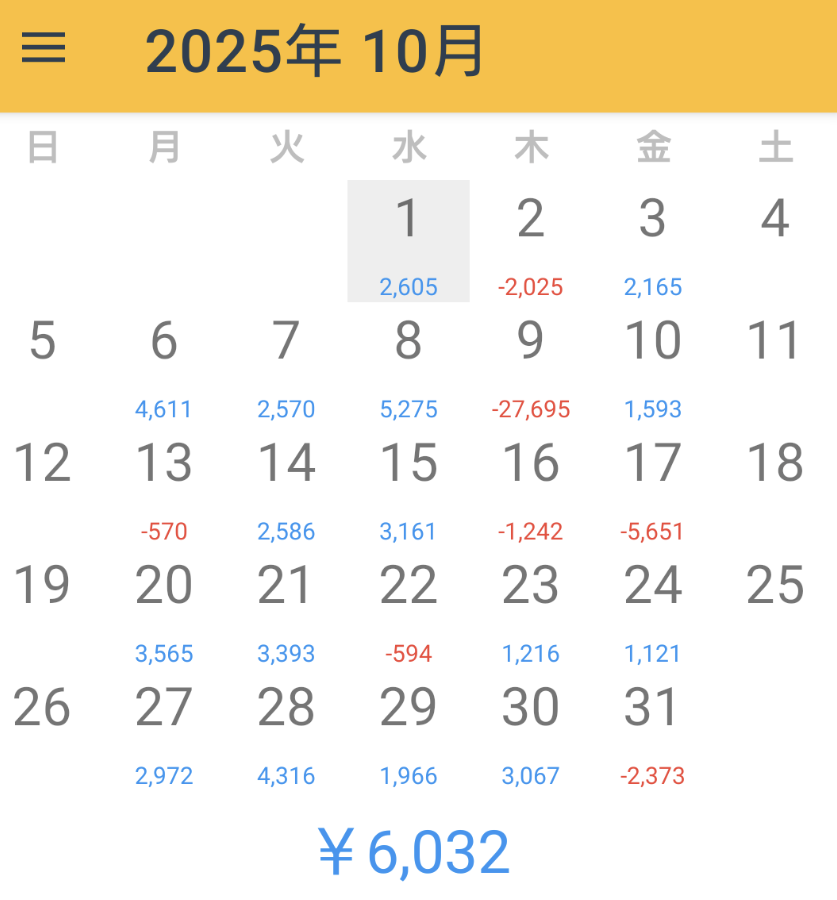Choose October 30 with 3,067
837x900 pixels.
pyautogui.click(x=530, y=730)
